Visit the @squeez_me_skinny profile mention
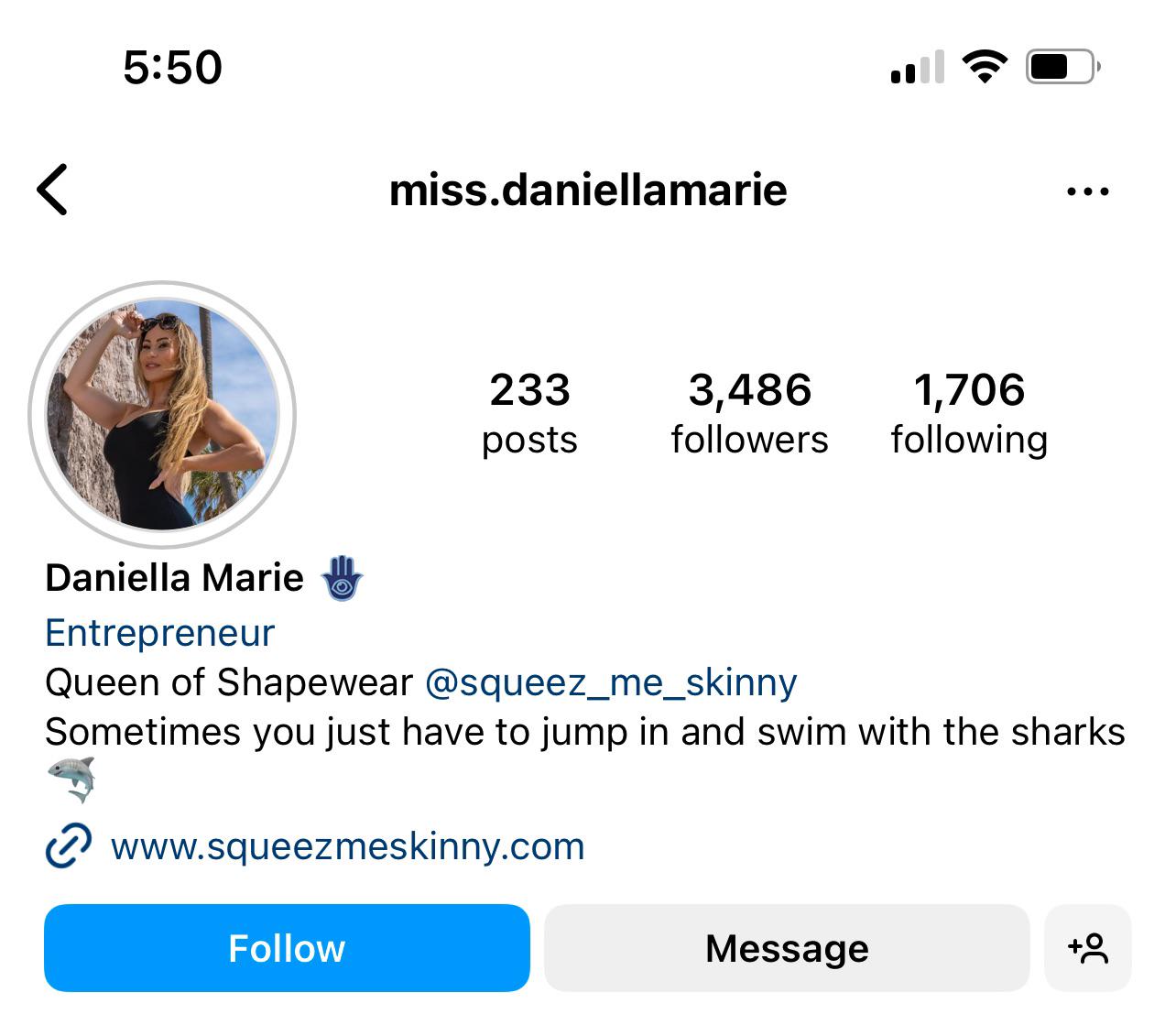Viewport: 1176px width, 1014px height. click(611, 682)
